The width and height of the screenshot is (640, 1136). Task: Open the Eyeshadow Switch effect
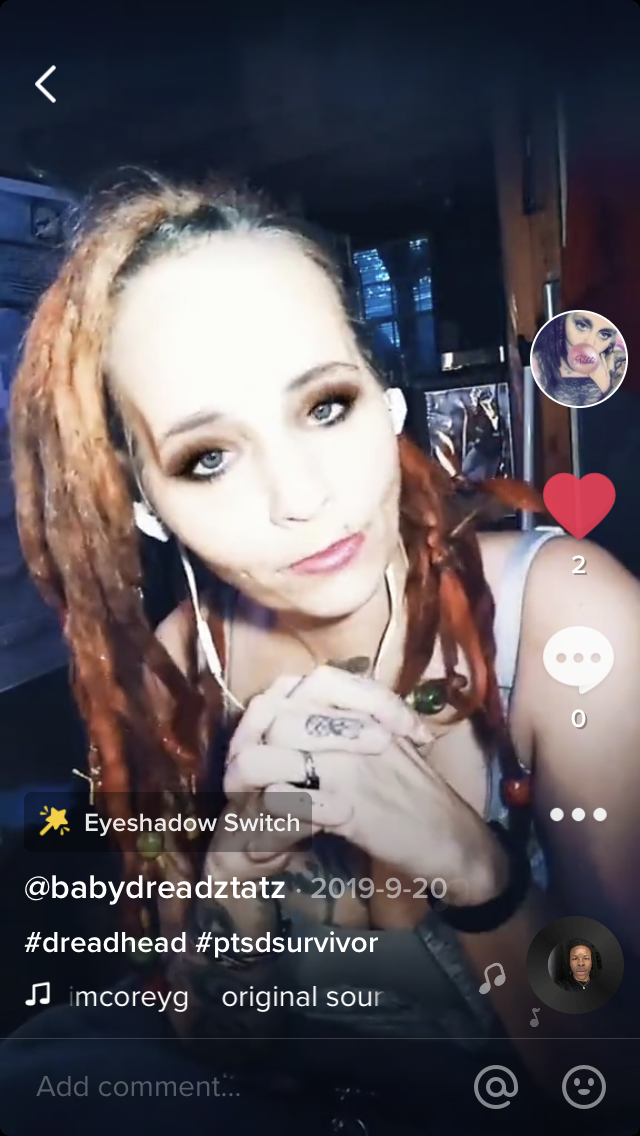tap(170, 823)
